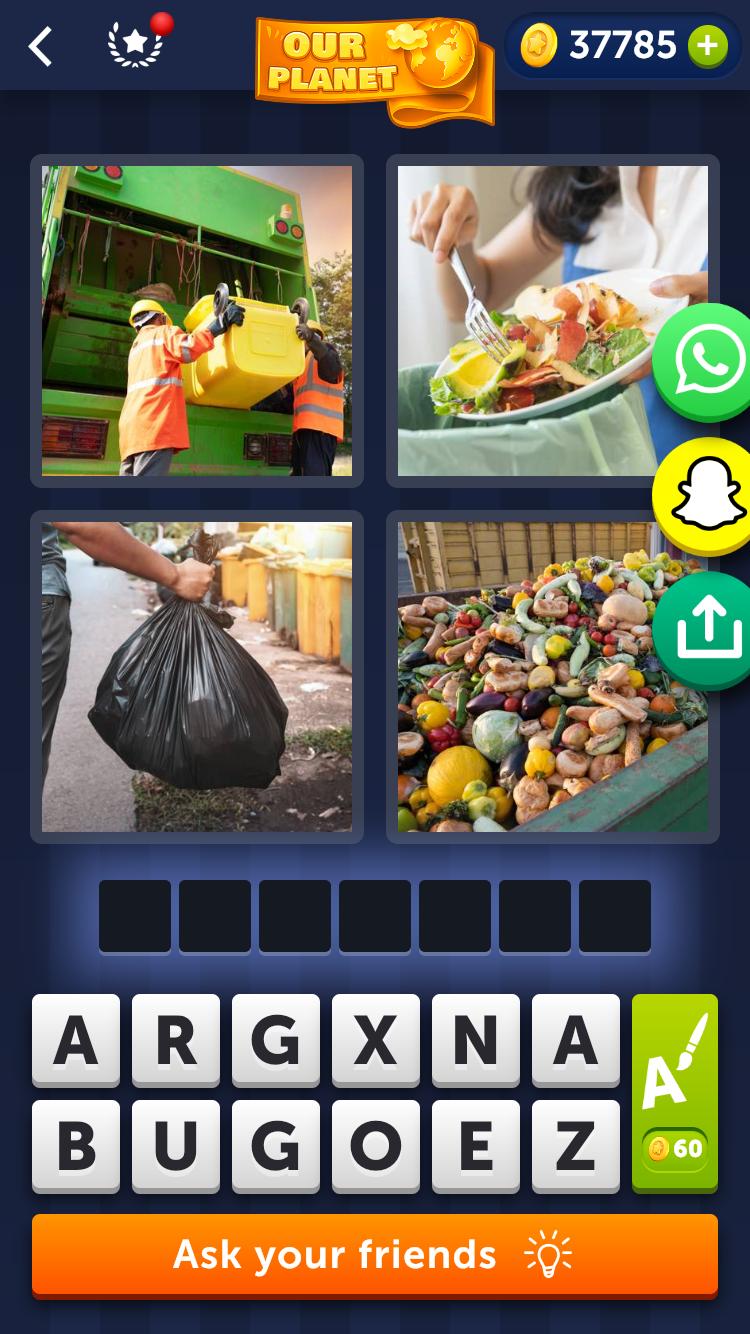Enlarge the black trash bag picture
The image size is (750, 1334).
pos(197,677)
